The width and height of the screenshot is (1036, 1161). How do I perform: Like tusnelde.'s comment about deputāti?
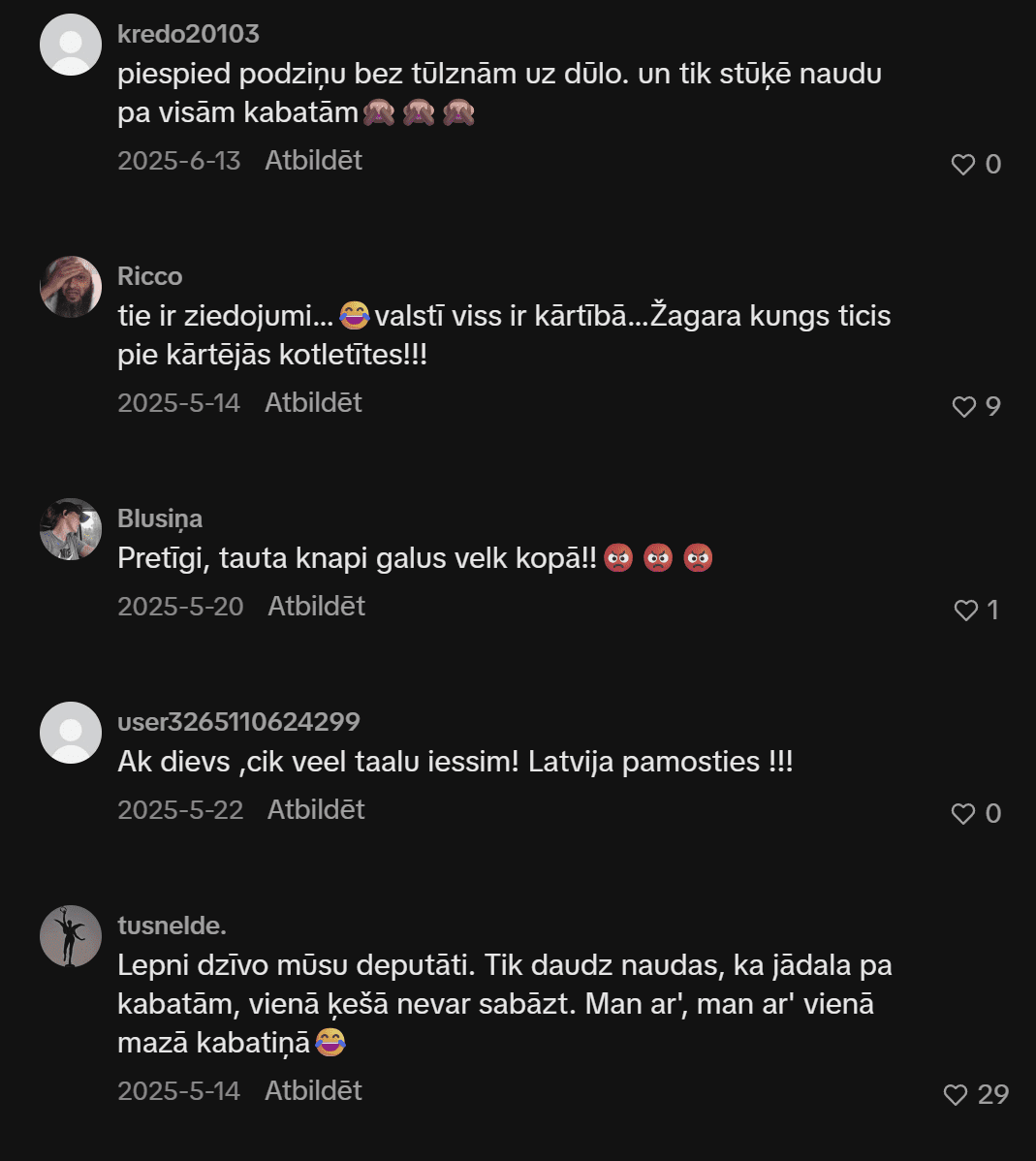pos(955,1094)
